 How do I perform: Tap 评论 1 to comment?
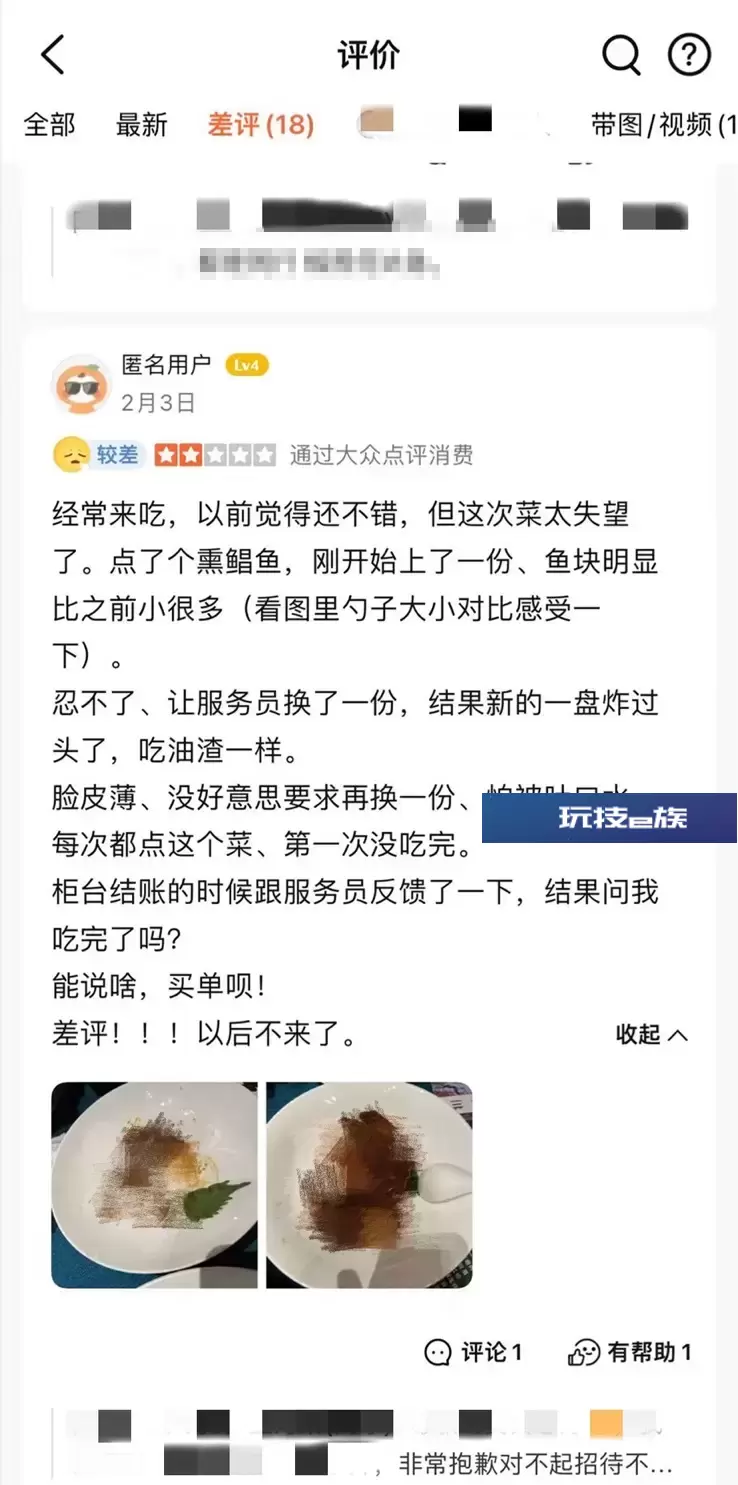point(473,1352)
